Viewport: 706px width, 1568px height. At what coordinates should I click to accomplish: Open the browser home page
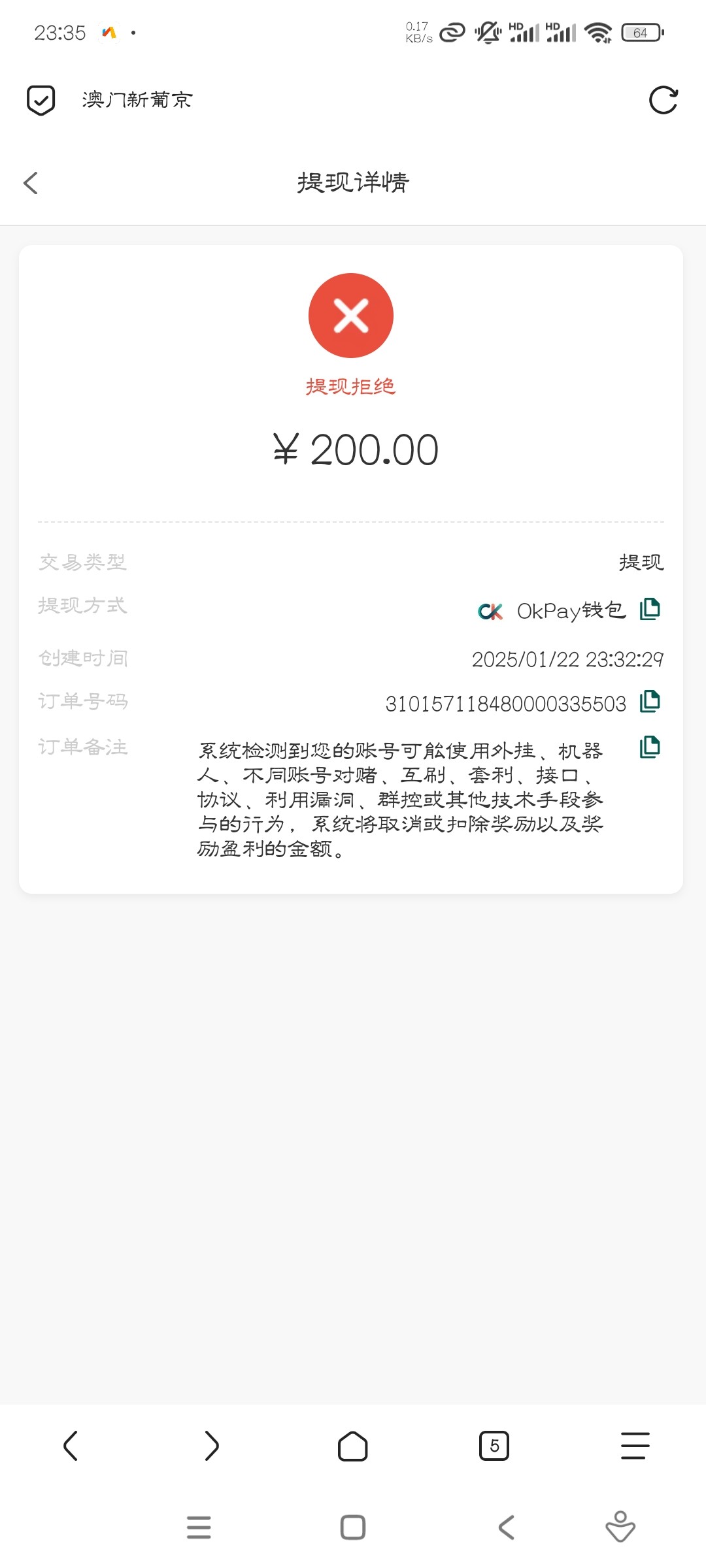click(x=353, y=1446)
